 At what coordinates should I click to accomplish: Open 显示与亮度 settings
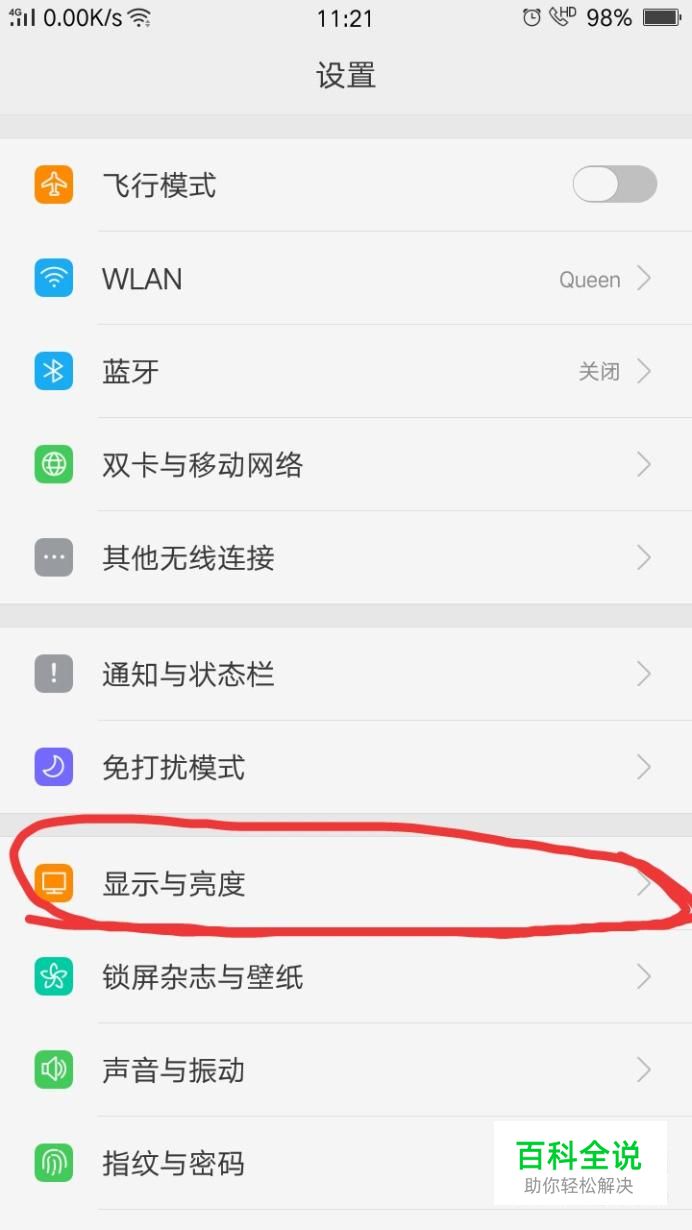345,884
